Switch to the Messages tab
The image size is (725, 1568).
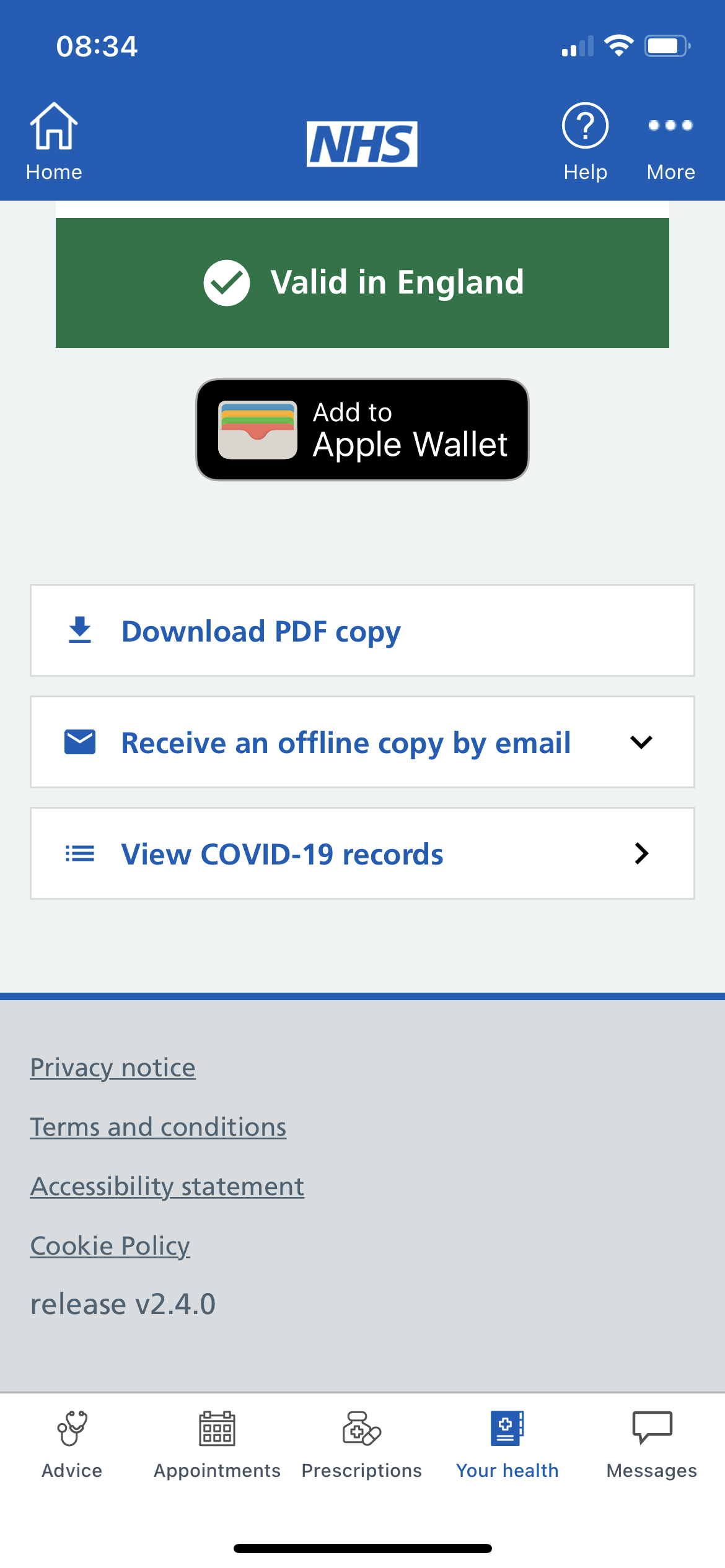pyautogui.click(x=652, y=1444)
